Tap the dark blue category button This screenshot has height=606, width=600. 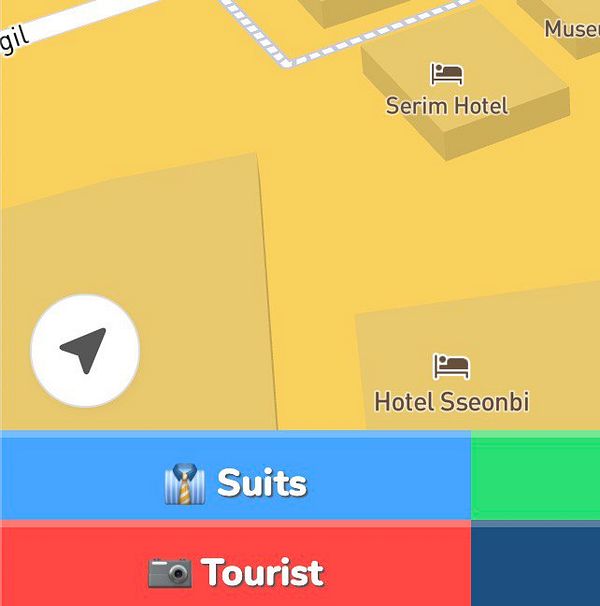(x=535, y=567)
